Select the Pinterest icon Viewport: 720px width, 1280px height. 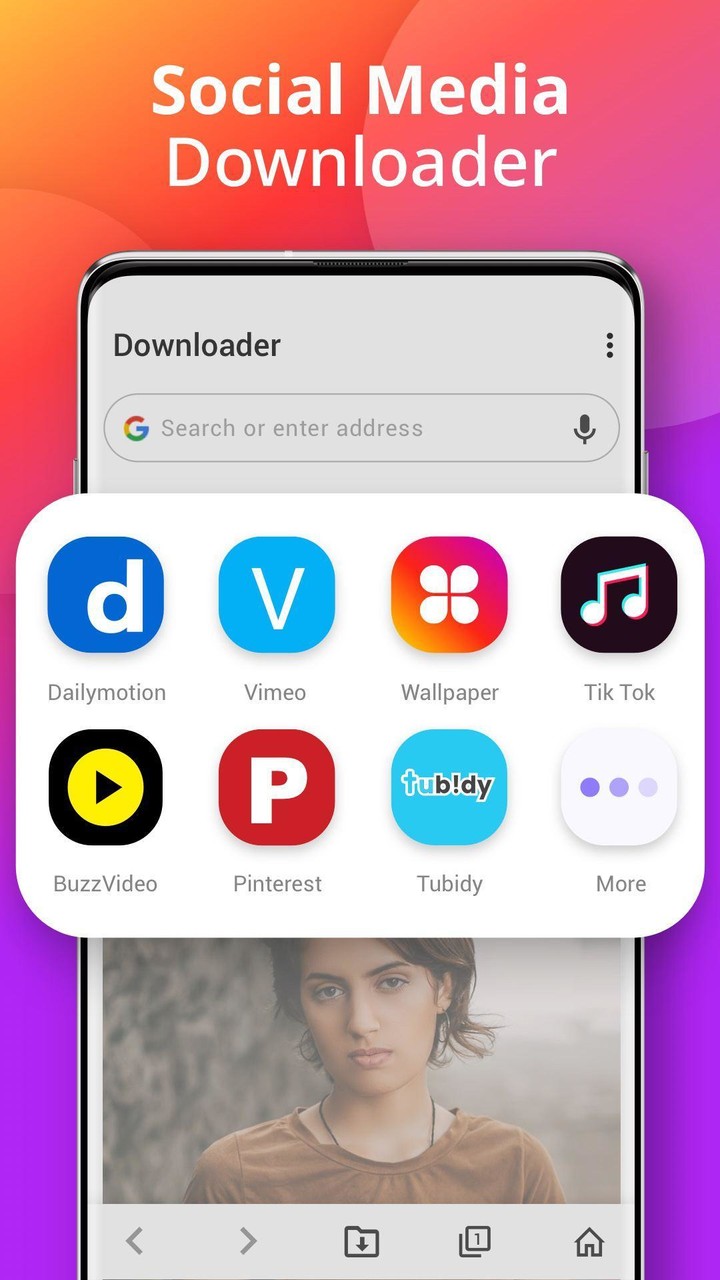pos(277,785)
